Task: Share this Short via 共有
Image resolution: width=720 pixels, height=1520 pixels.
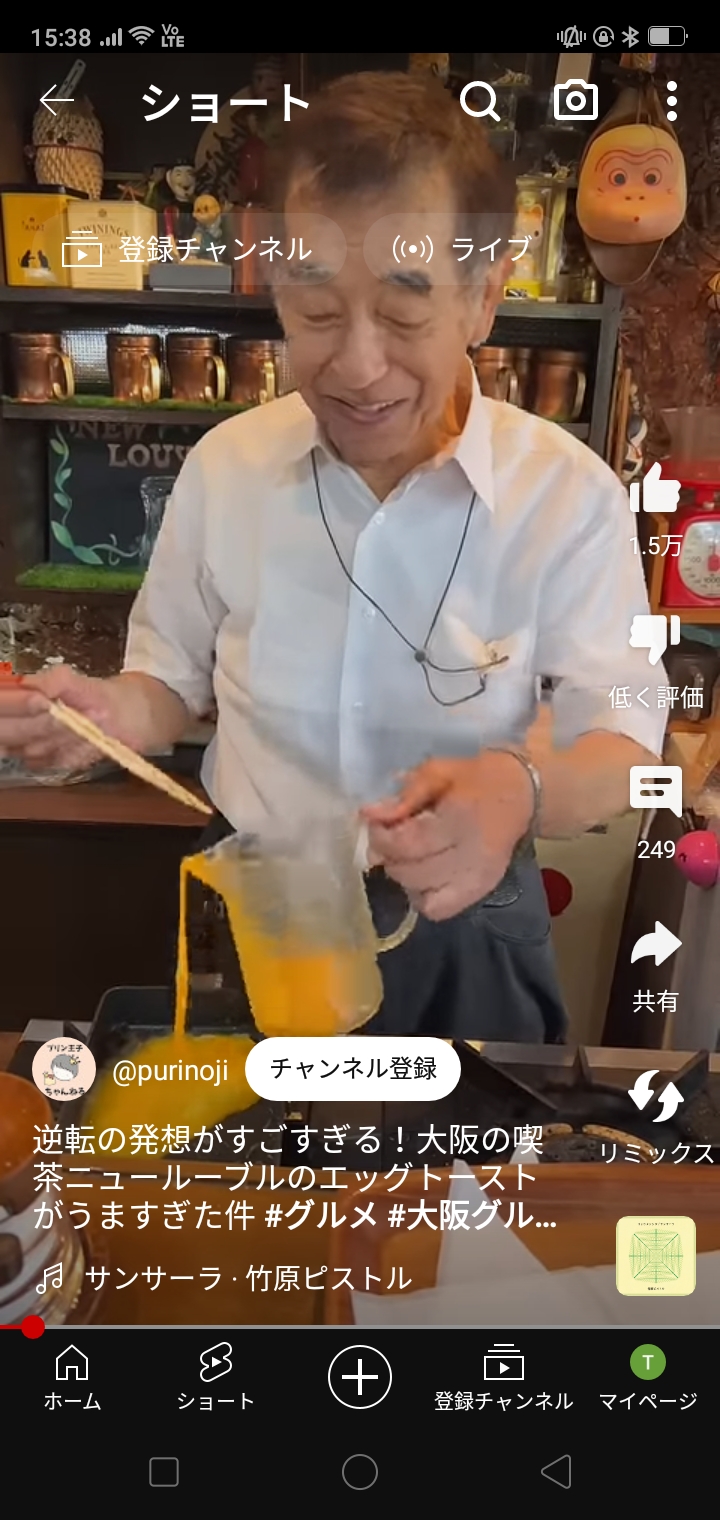Action: pyautogui.click(x=656, y=946)
